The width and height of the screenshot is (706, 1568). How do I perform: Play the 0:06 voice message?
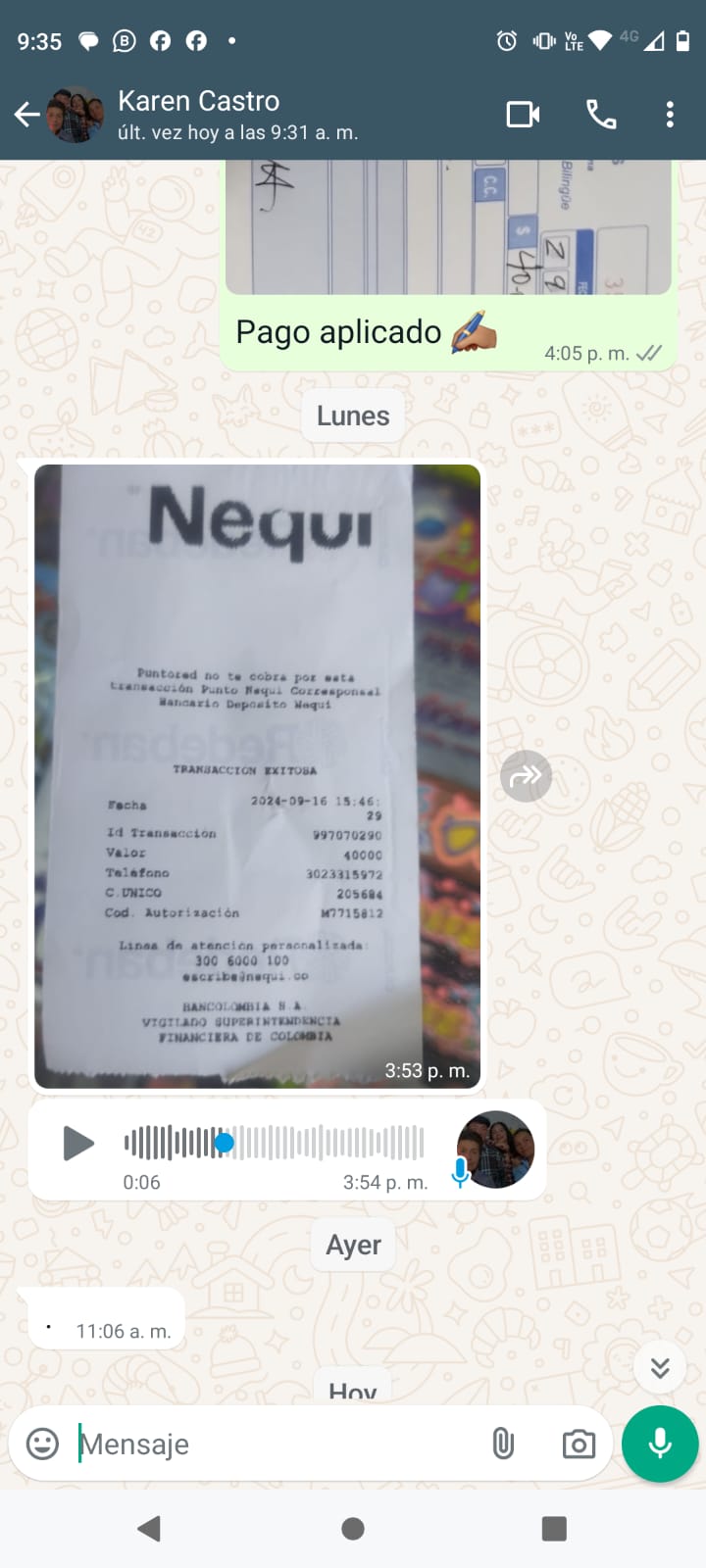(77, 1143)
